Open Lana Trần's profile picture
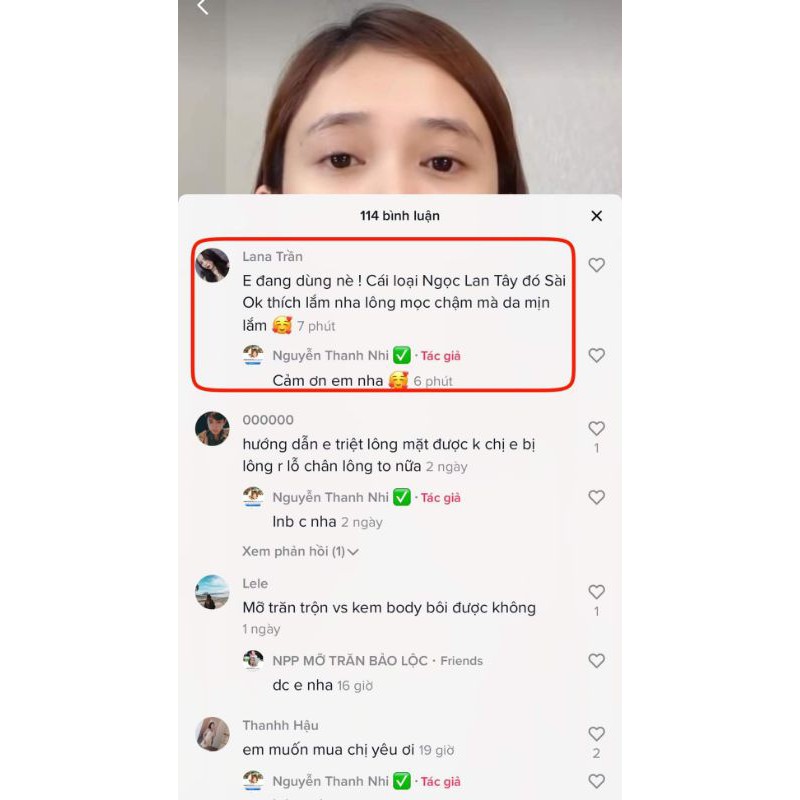 212,265
